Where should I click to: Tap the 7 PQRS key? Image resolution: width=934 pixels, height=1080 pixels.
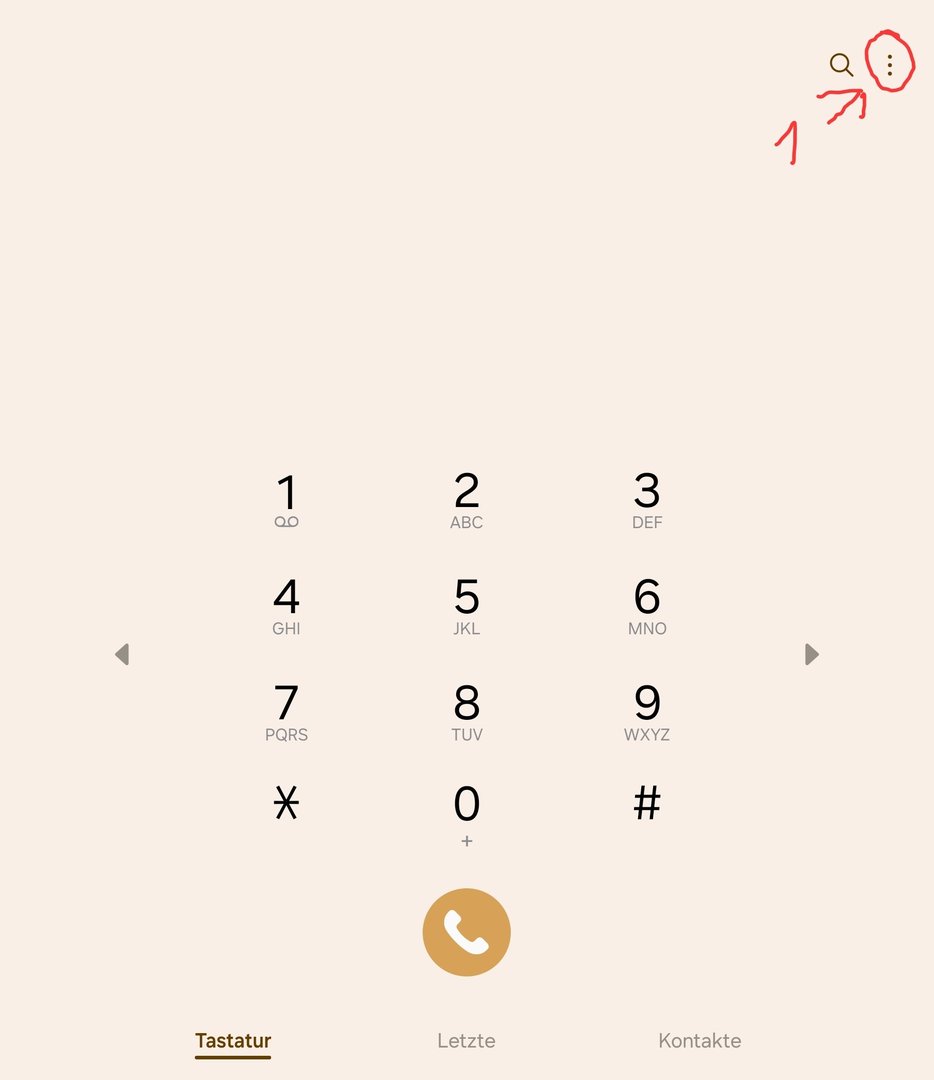[x=286, y=712]
